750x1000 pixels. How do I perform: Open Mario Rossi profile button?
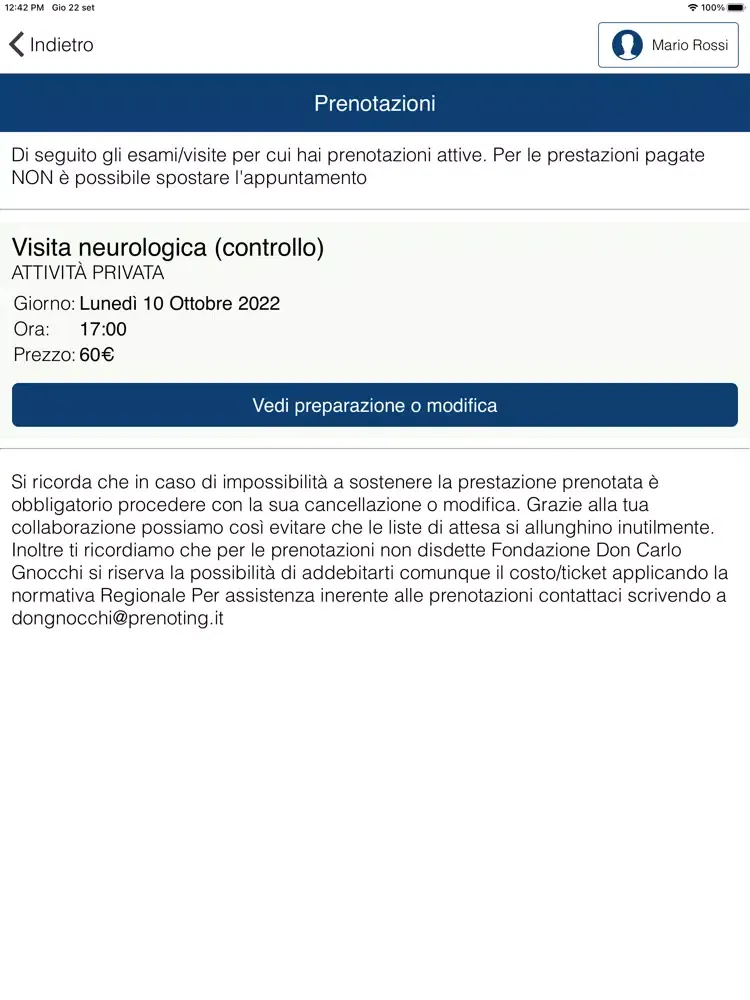click(x=668, y=45)
